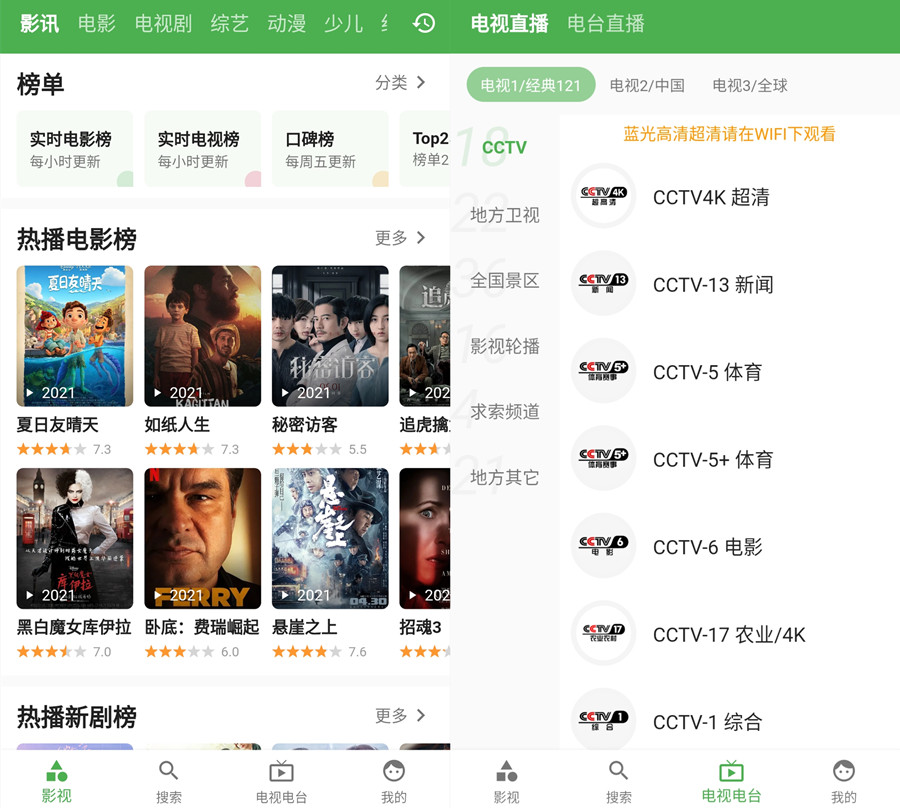Open the movie 黑白魔女库伊拉
The width and height of the screenshot is (900, 808).
point(75,539)
